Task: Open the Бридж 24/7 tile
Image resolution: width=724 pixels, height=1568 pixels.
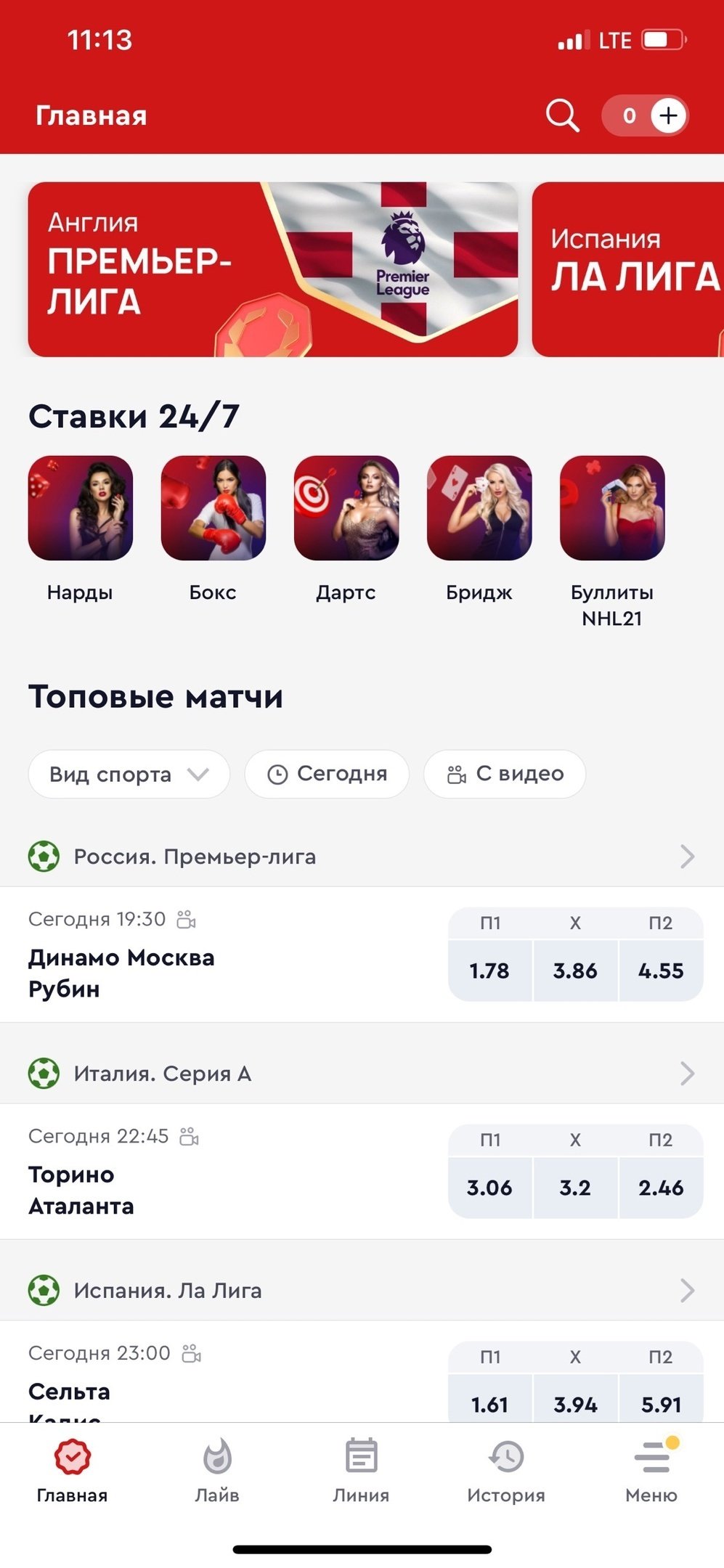Action: [479, 508]
